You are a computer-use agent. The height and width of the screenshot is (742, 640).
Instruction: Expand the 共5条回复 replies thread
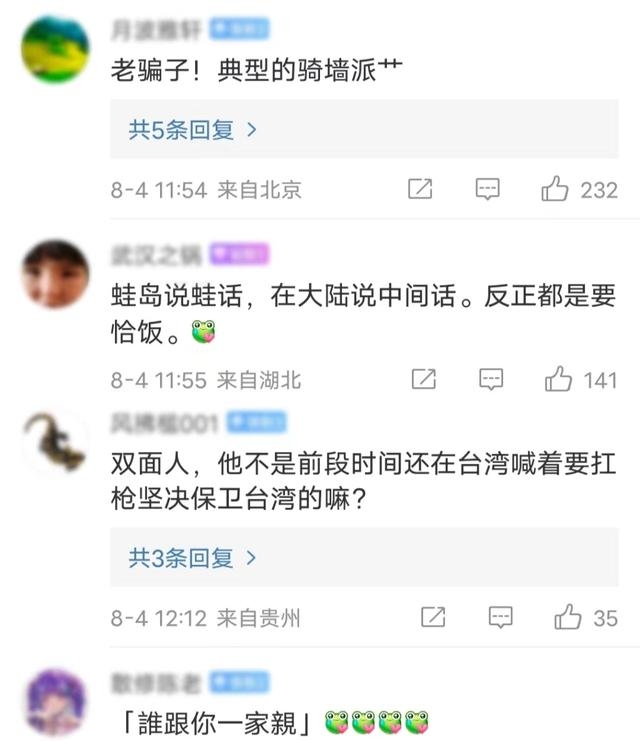(x=192, y=129)
